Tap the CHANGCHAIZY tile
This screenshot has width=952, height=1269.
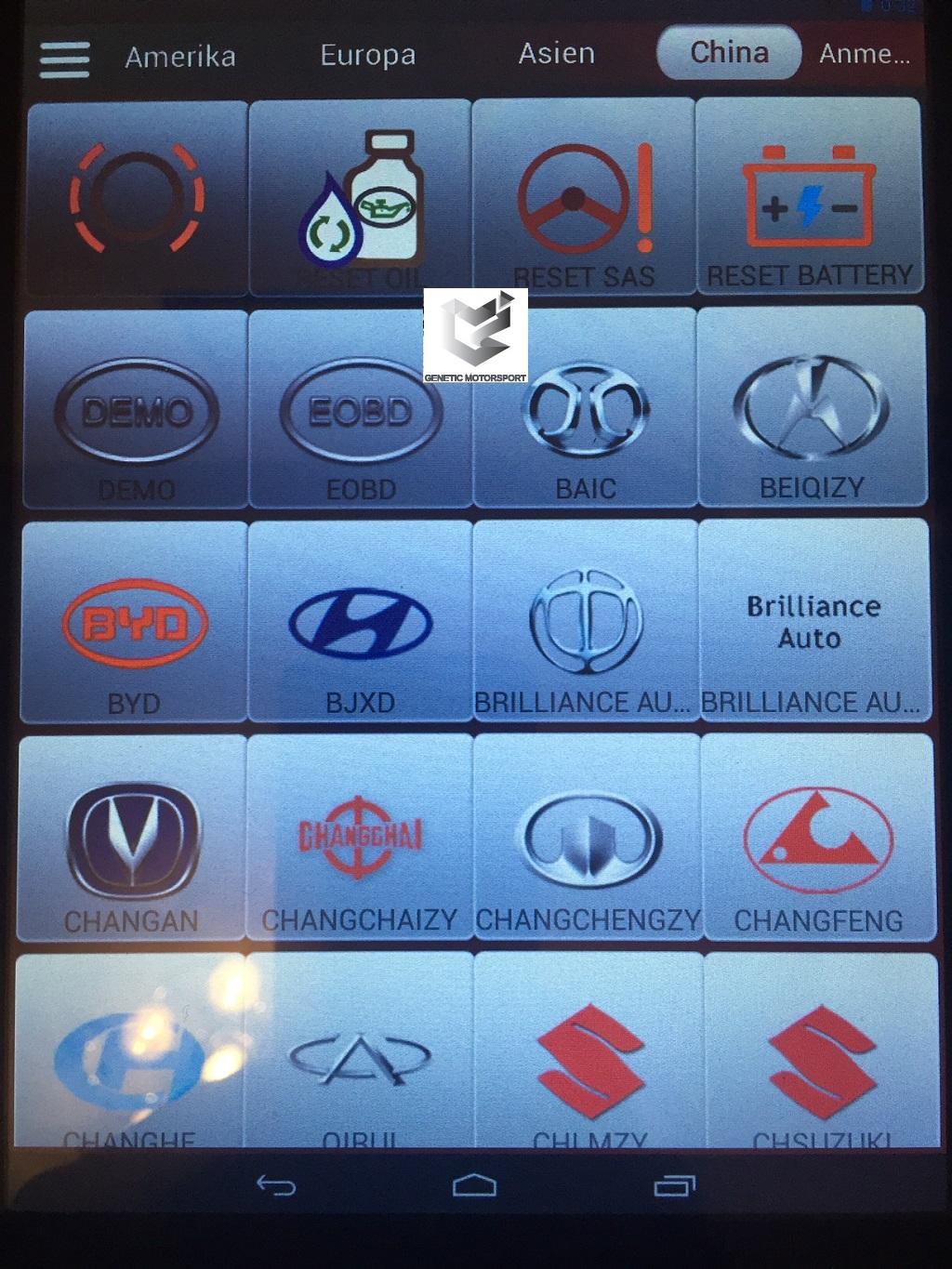(x=359, y=839)
